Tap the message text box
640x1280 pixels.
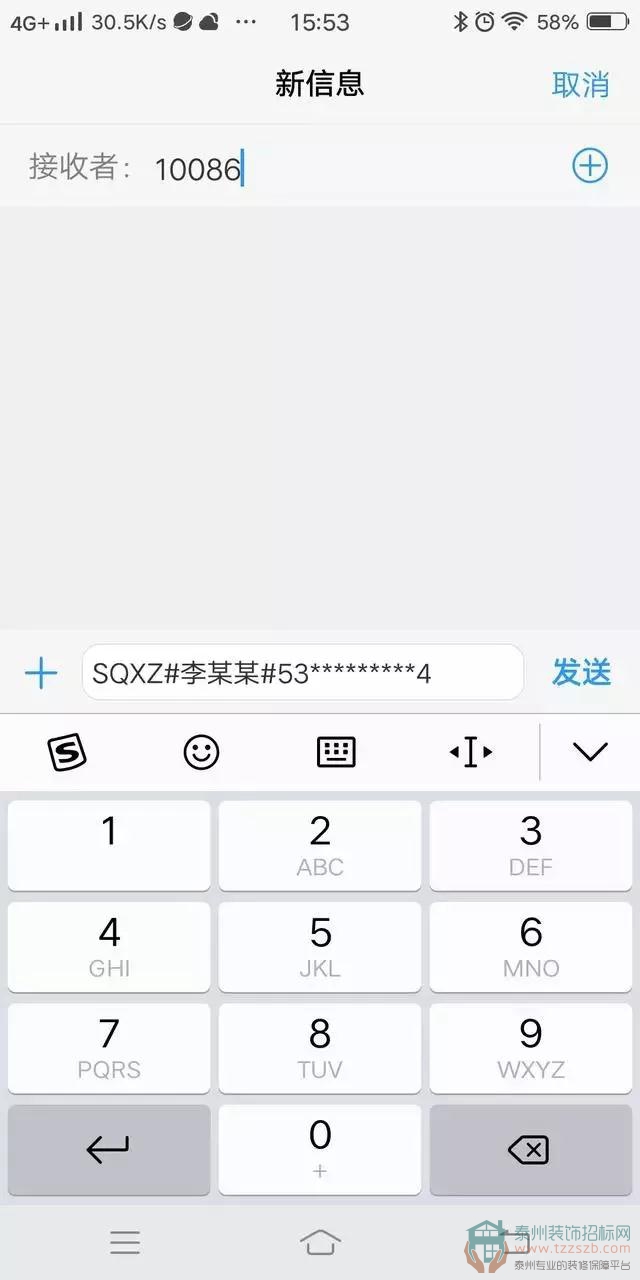click(302, 673)
